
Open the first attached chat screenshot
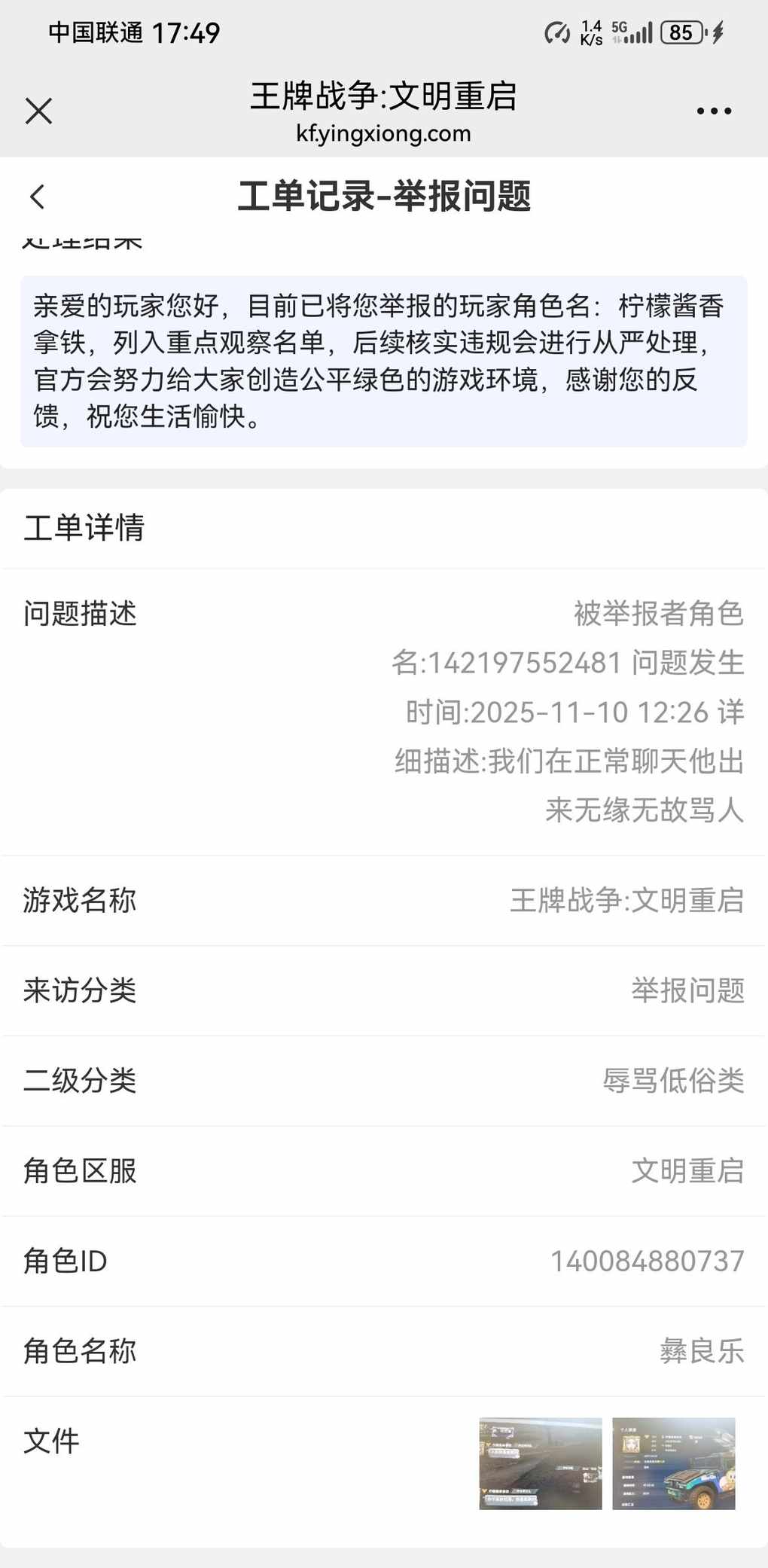coord(541,1463)
